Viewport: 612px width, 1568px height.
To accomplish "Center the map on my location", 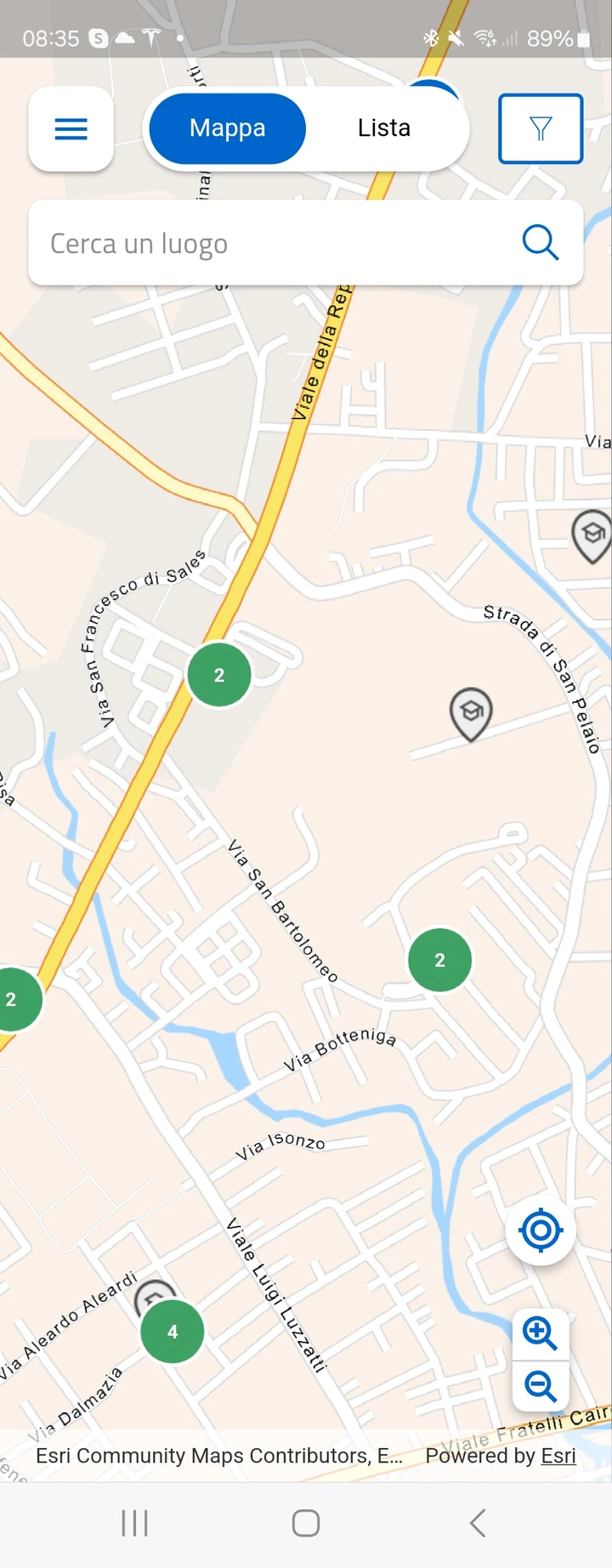I will [x=541, y=1230].
